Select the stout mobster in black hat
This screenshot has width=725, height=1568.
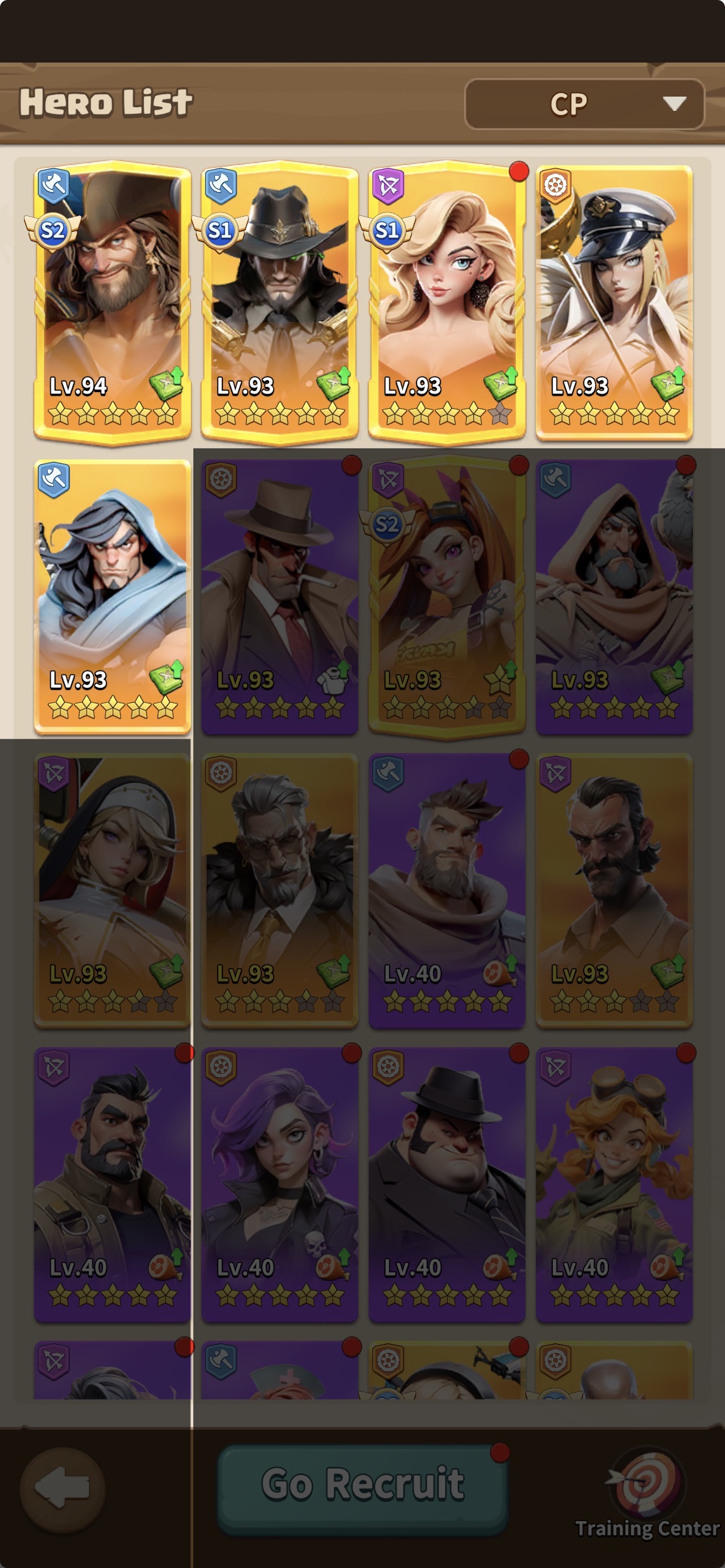point(447,1184)
